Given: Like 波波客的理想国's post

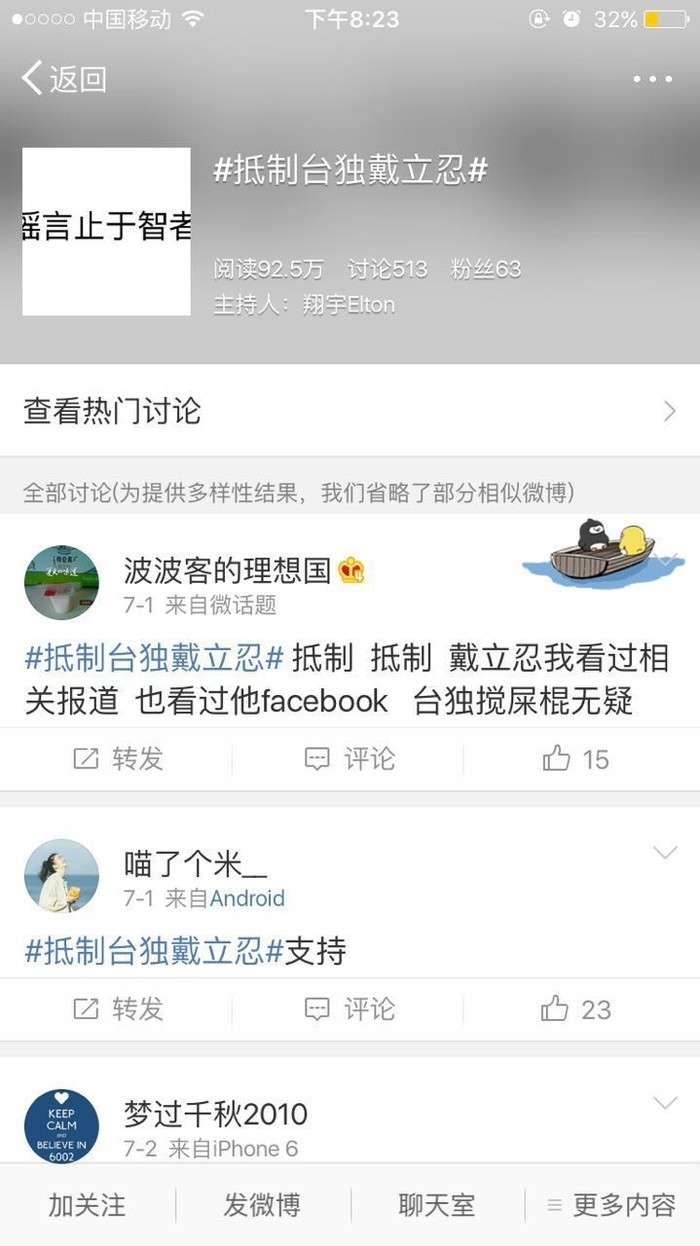Looking at the screenshot, I should 575,759.
